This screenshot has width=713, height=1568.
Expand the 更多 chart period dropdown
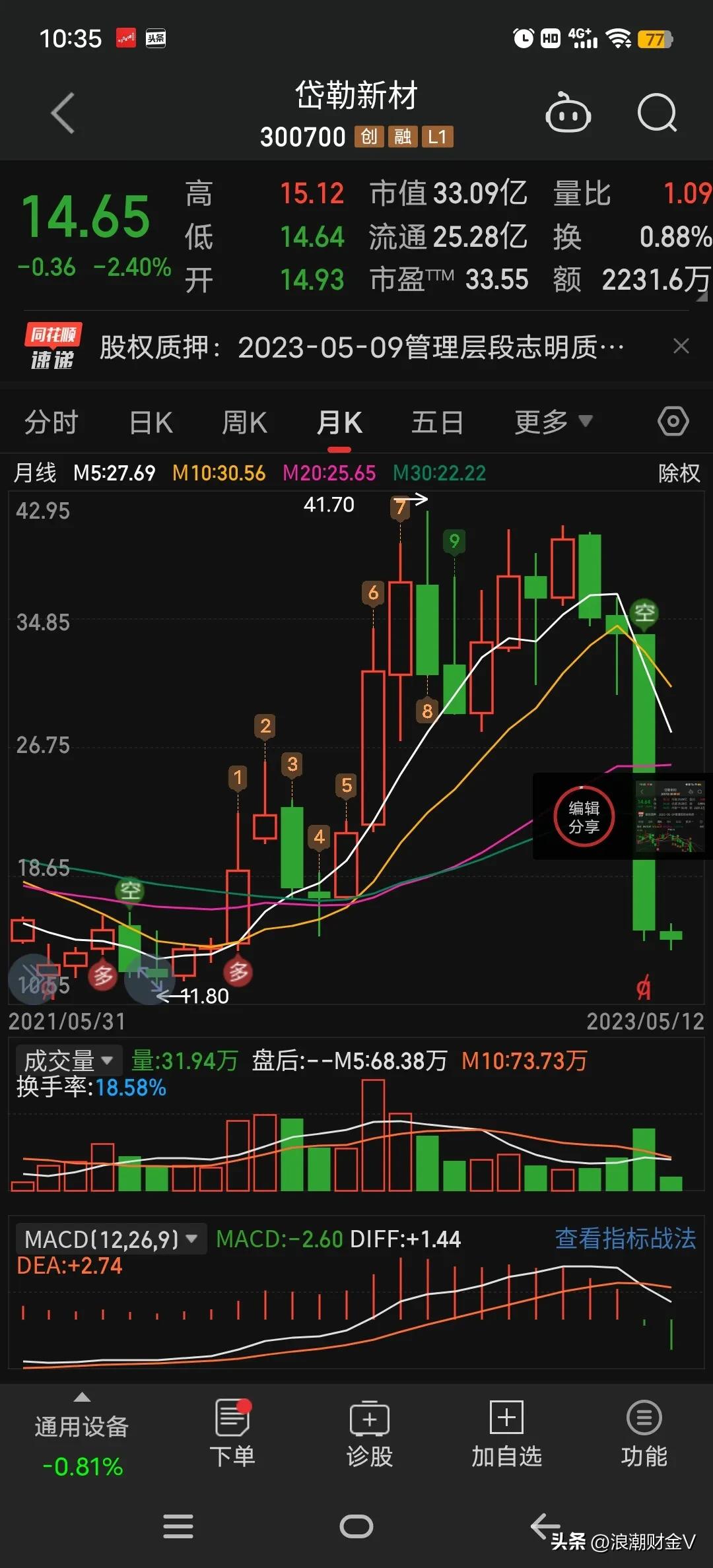click(x=553, y=422)
